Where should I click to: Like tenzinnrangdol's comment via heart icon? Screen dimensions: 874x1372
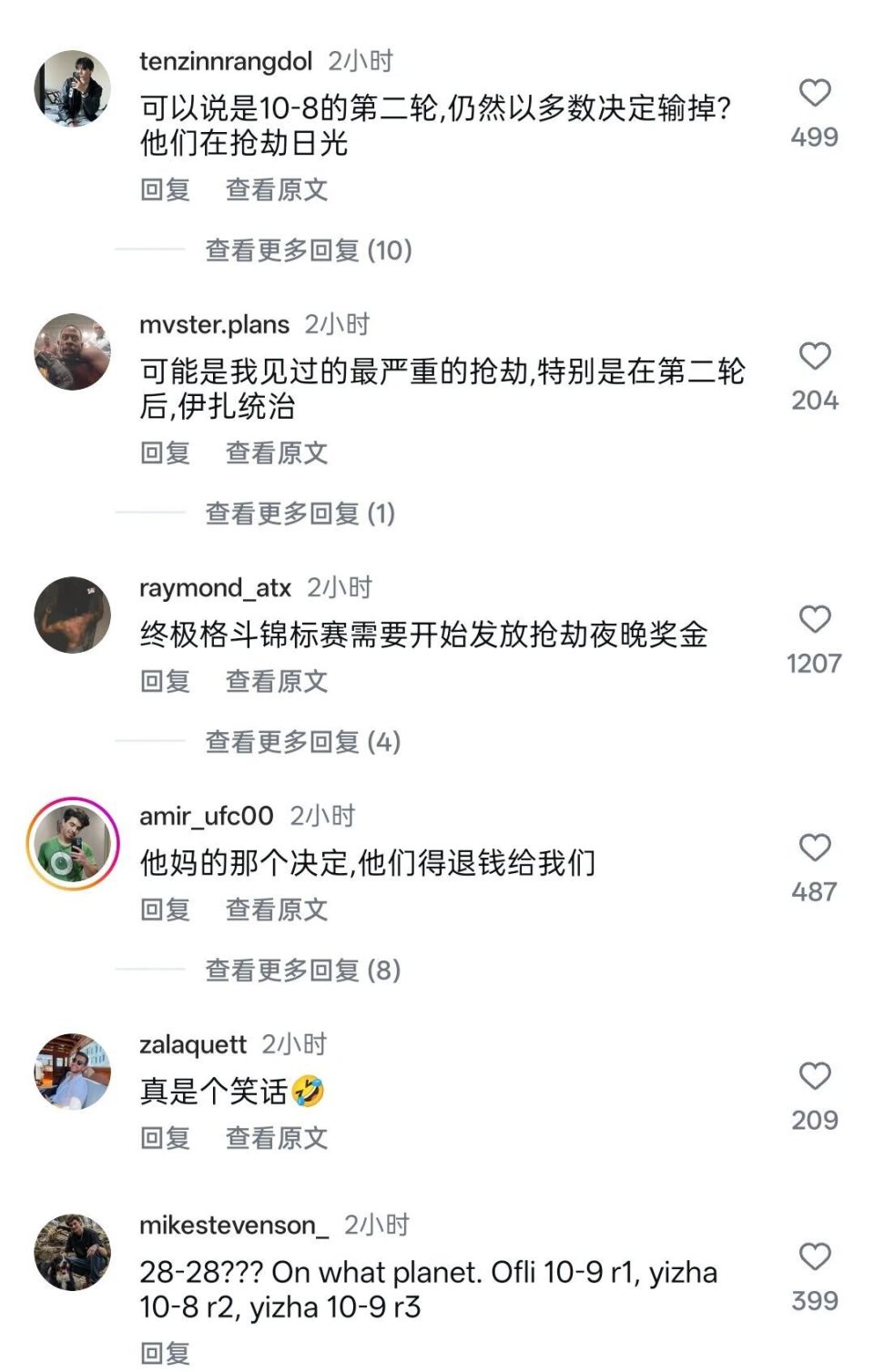click(x=815, y=91)
